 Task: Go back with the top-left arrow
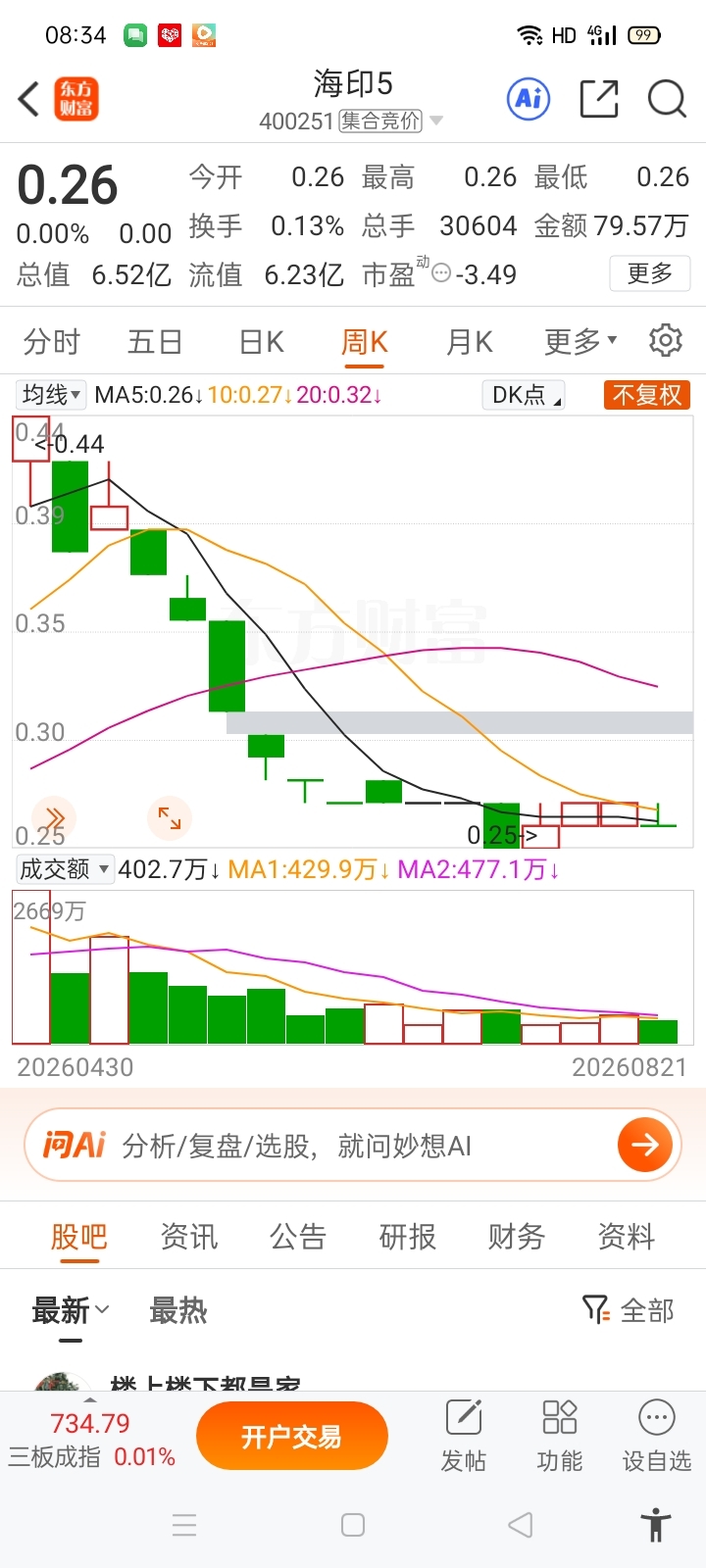tap(29, 99)
